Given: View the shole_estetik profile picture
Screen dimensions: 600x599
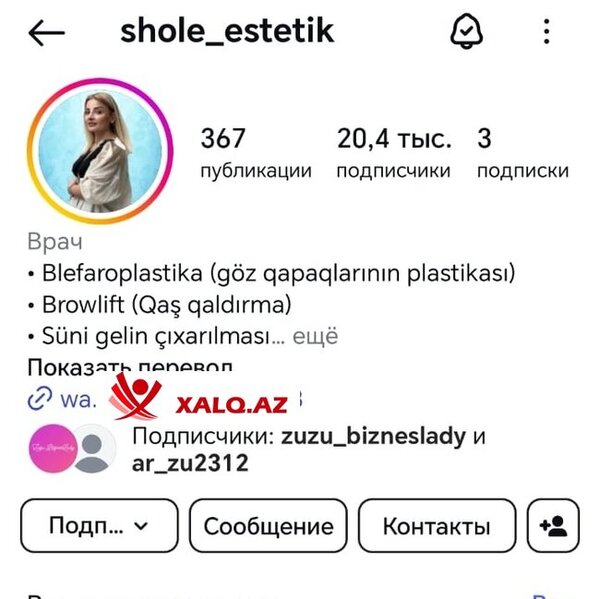Looking at the screenshot, I should click(x=88, y=153).
